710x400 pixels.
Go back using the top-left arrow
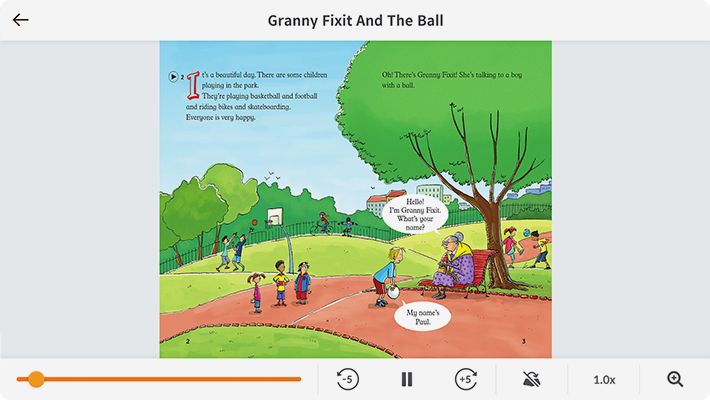(x=21, y=20)
